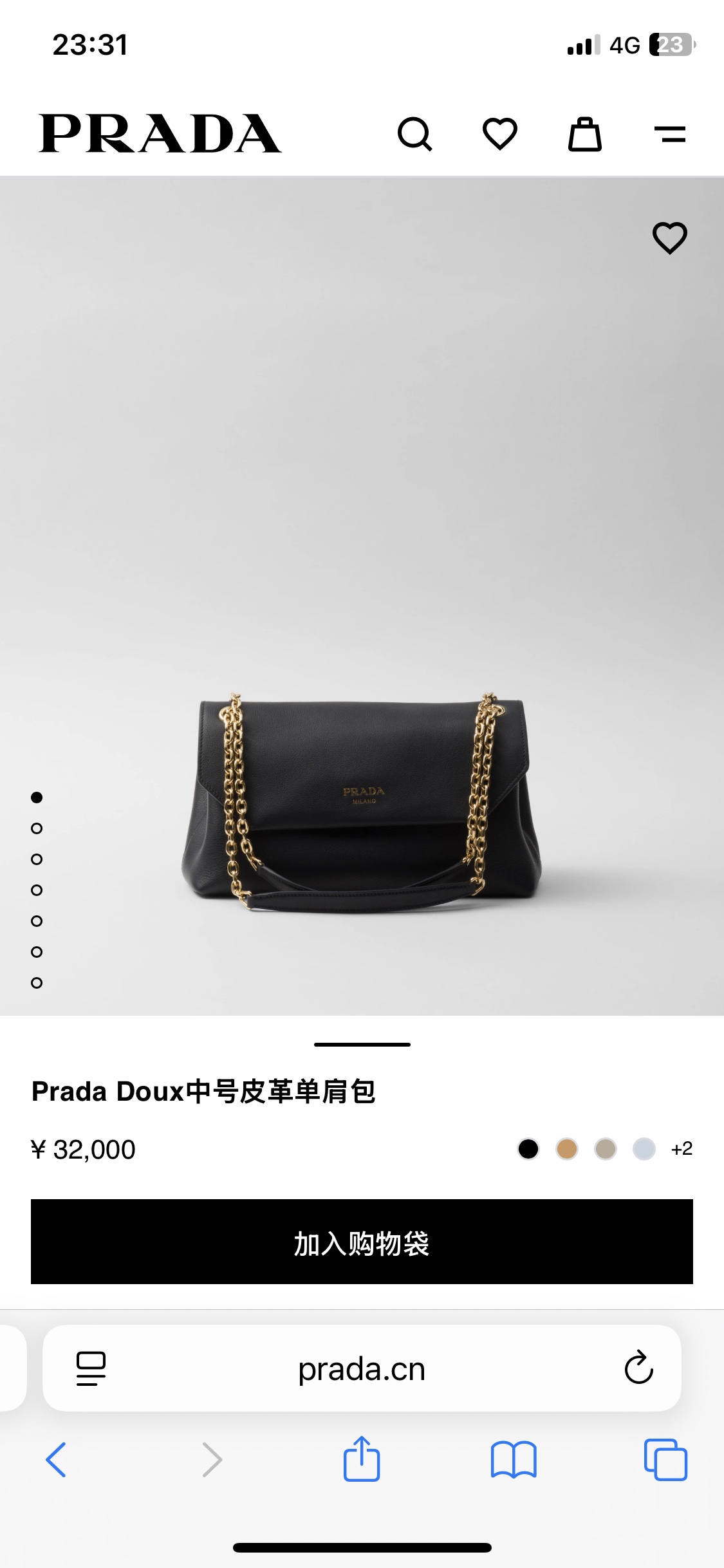The width and height of the screenshot is (724, 1568).
Task: Select the grey-beige color swatch
Action: pos(606,1149)
